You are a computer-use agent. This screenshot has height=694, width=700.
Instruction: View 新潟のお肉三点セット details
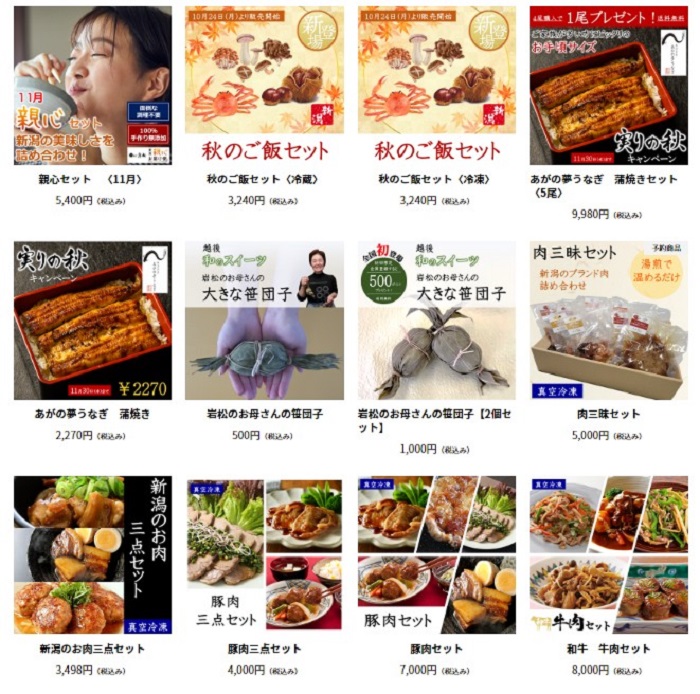pos(92,555)
